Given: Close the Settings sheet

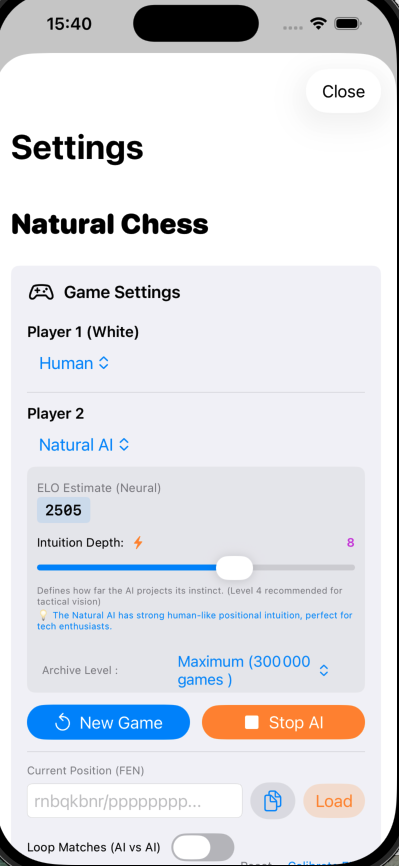Looking at the screenshot, I should pyautogui.click(x=343, y=91).
